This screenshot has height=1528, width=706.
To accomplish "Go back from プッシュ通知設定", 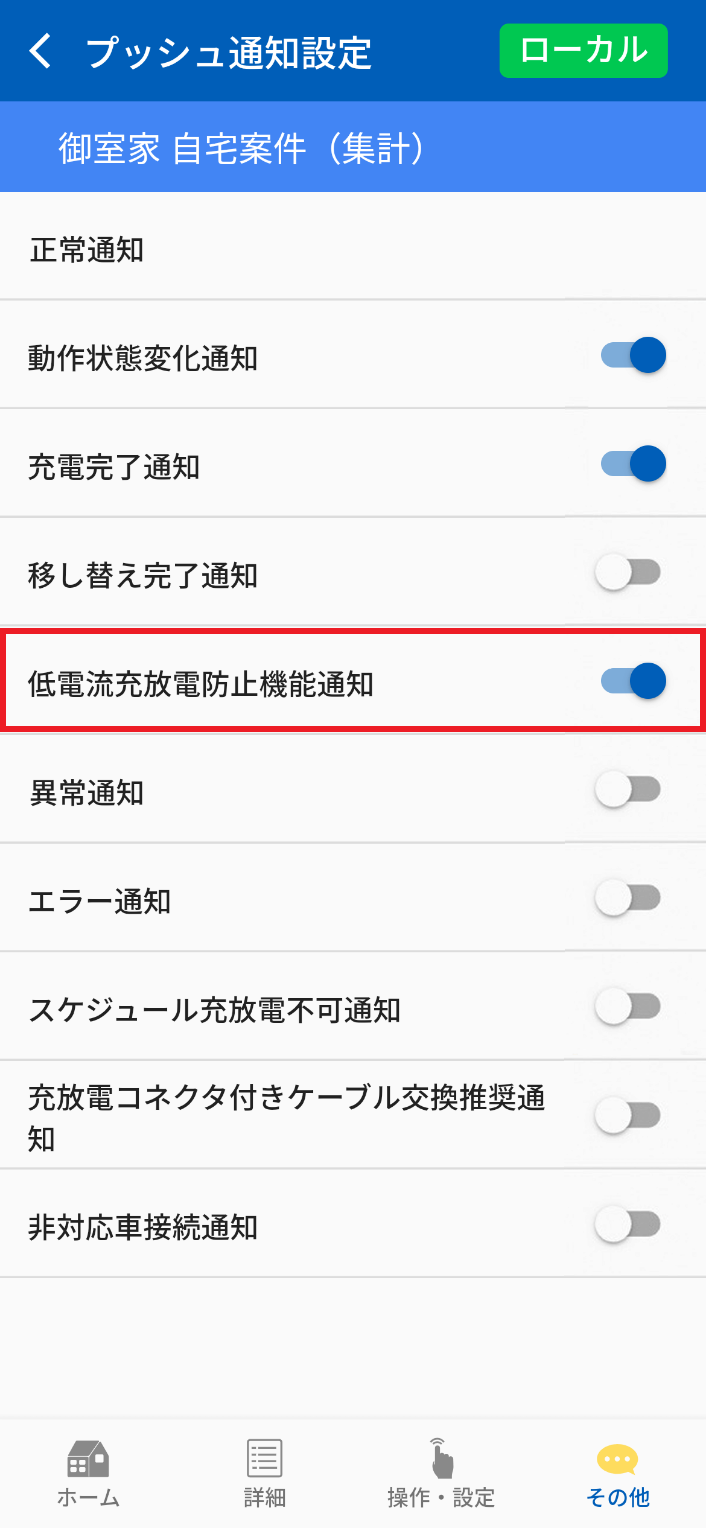I will 40,51.
